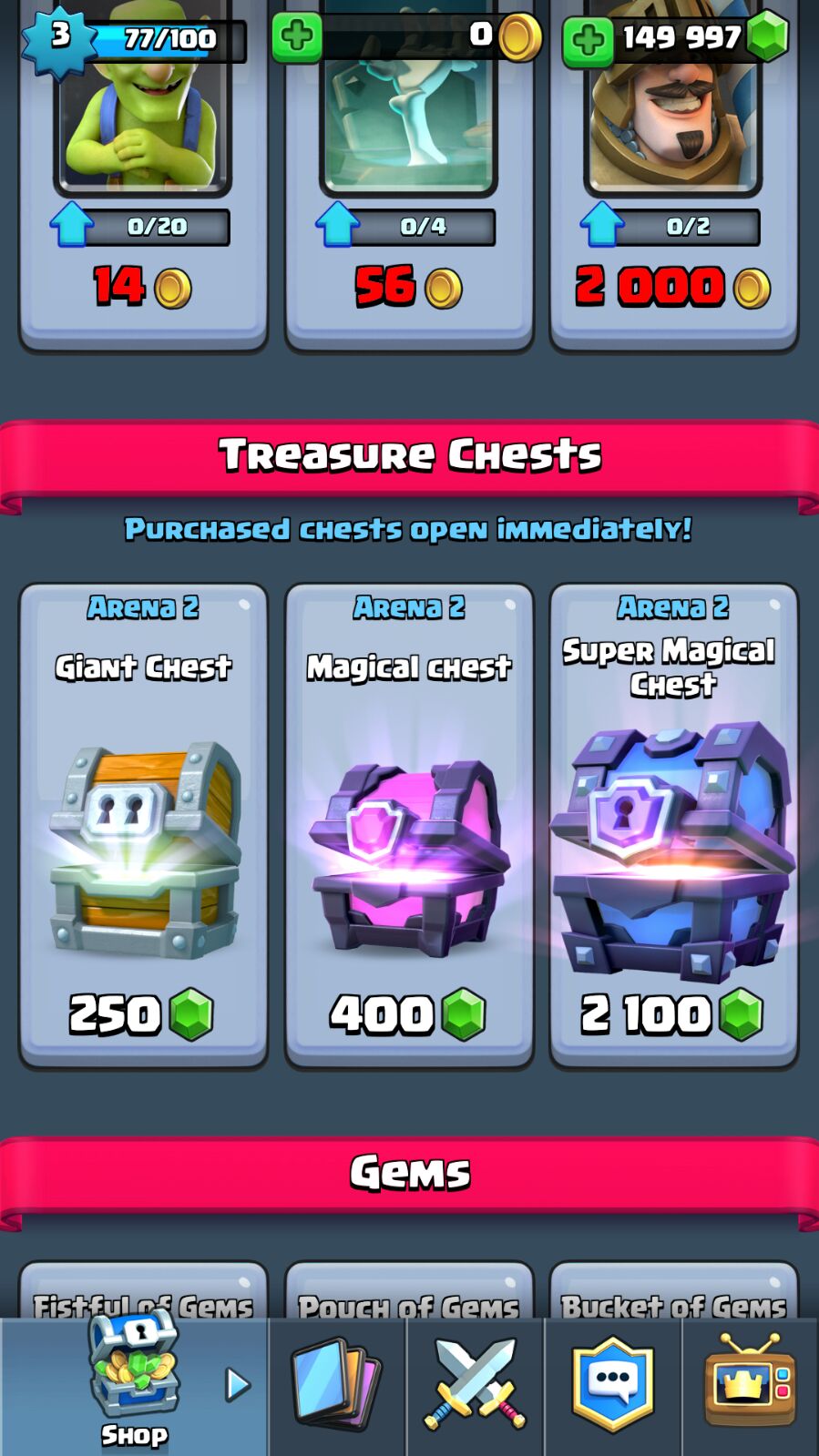Image resolution: width=819 pixels, height=1456 pixels.
Task: Purchase the Super Magical Chest
Action: [674, 825]
